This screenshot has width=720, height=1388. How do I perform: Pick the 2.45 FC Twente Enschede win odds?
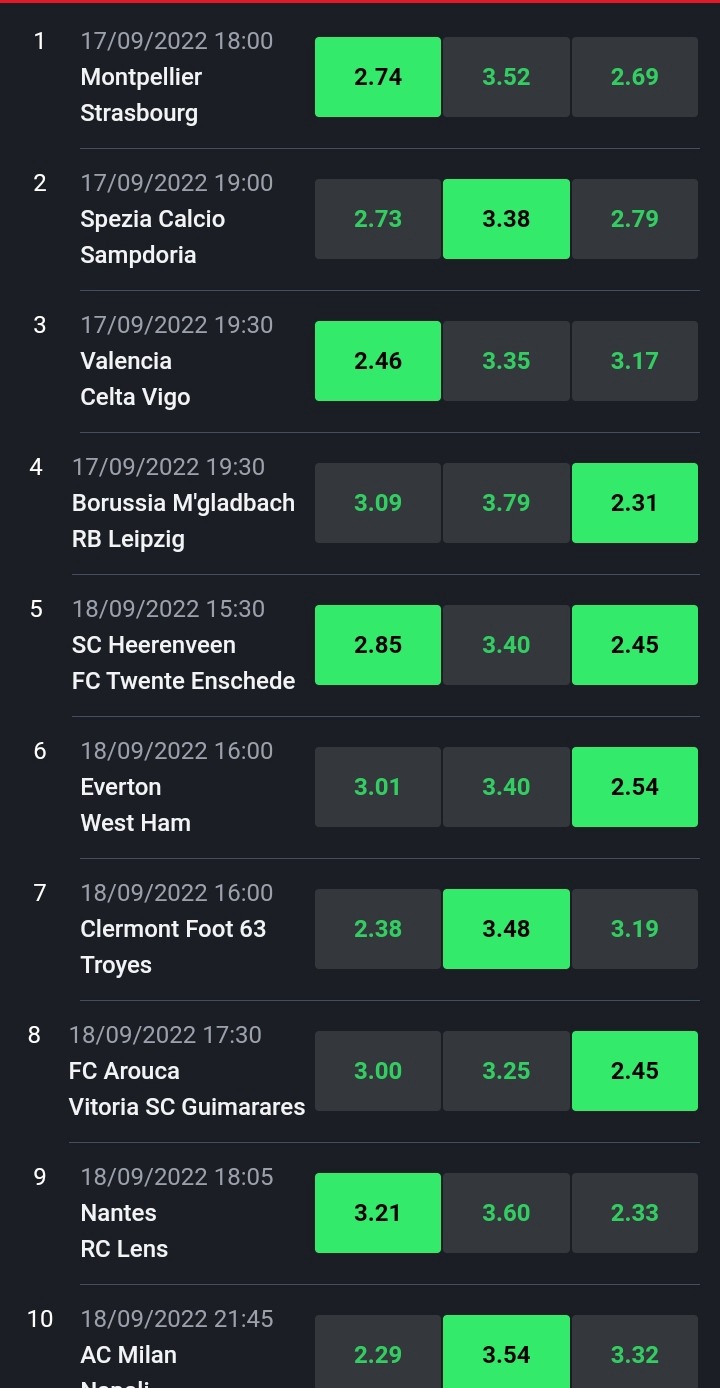coord(635,645)
